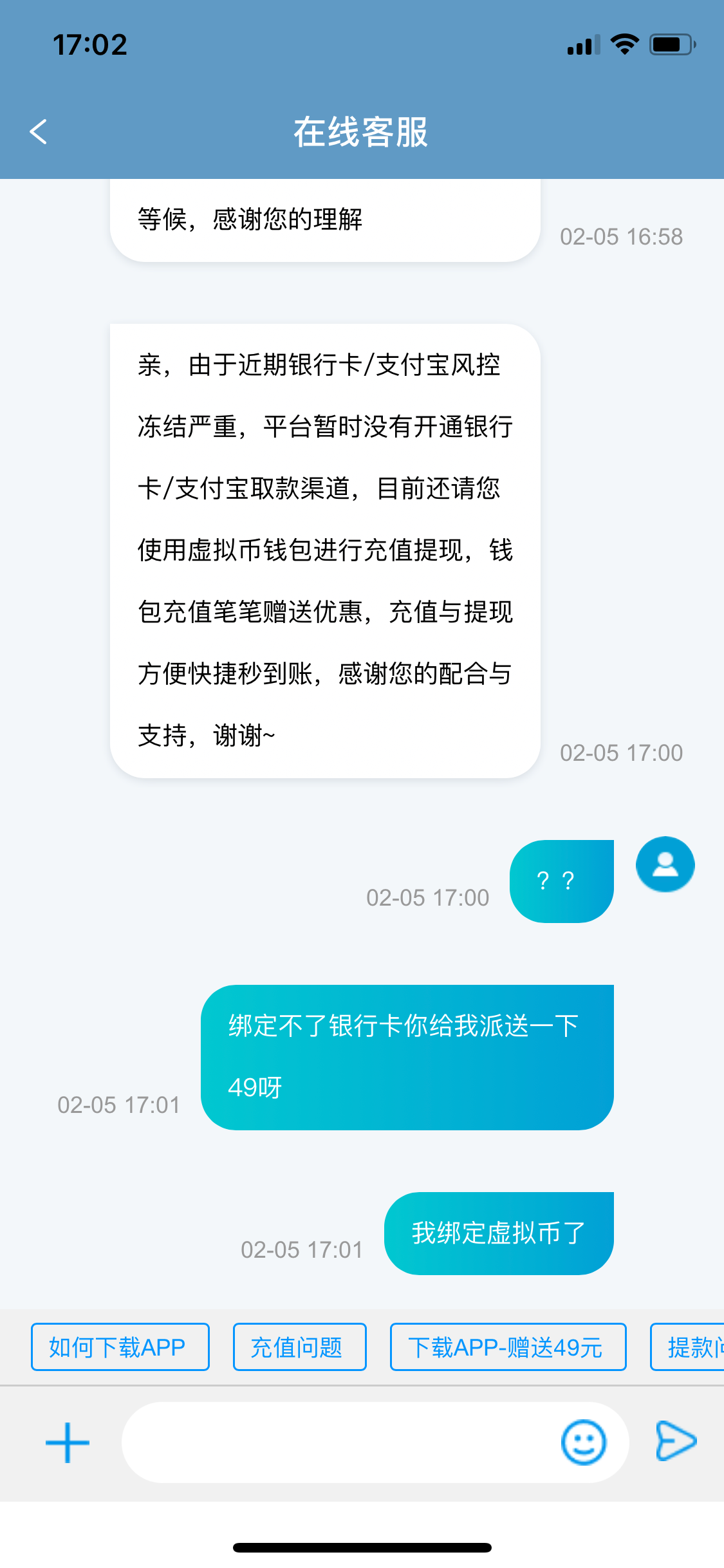Tap 下载APP-赠送49元 chip
The width and height of the screenshot is (724, 1568).
click(508, 1347)
